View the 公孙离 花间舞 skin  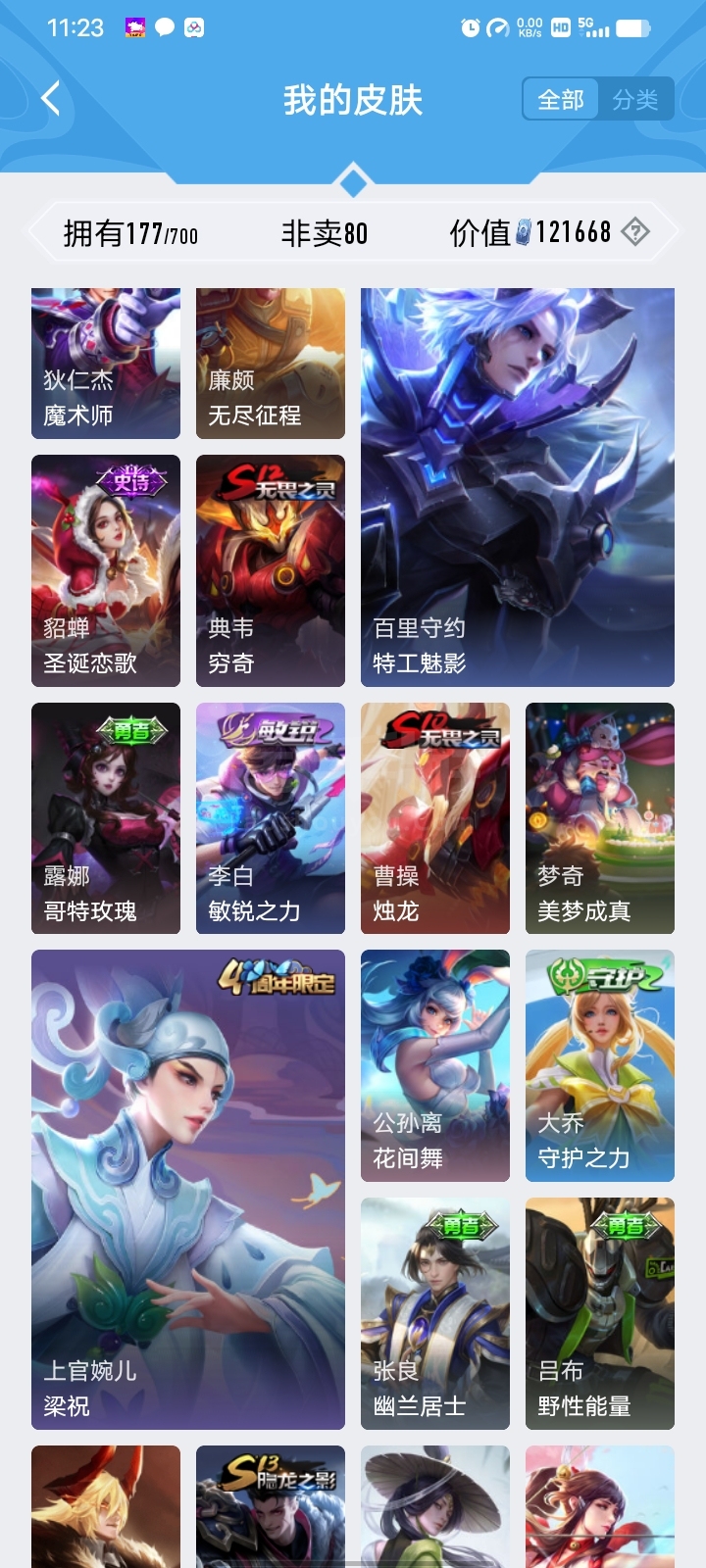tap(435, 1065)
